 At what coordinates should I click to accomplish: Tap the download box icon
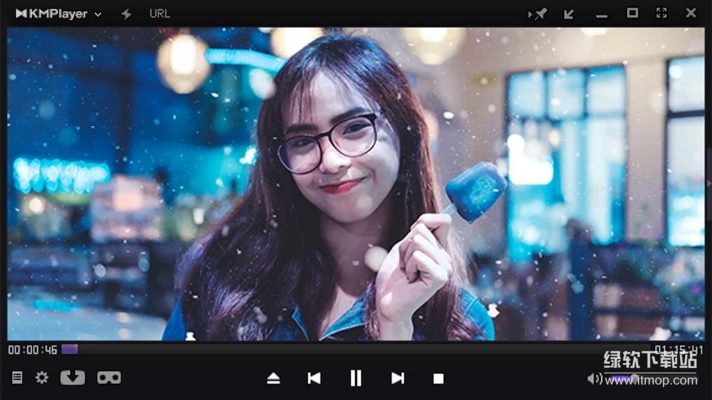pyautogui.click(x=72, y=377)
